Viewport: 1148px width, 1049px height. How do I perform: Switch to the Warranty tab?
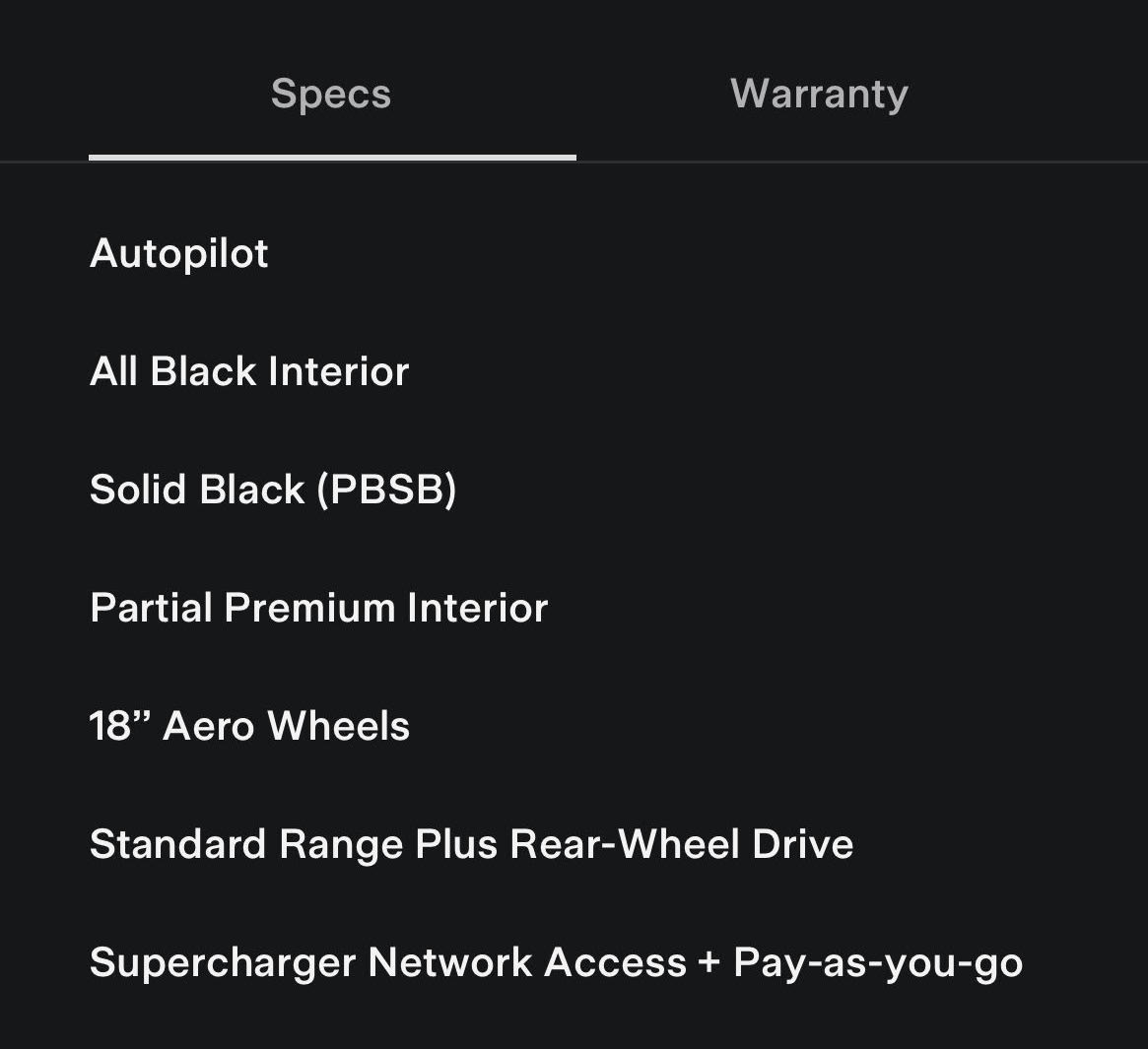[819, 95]
